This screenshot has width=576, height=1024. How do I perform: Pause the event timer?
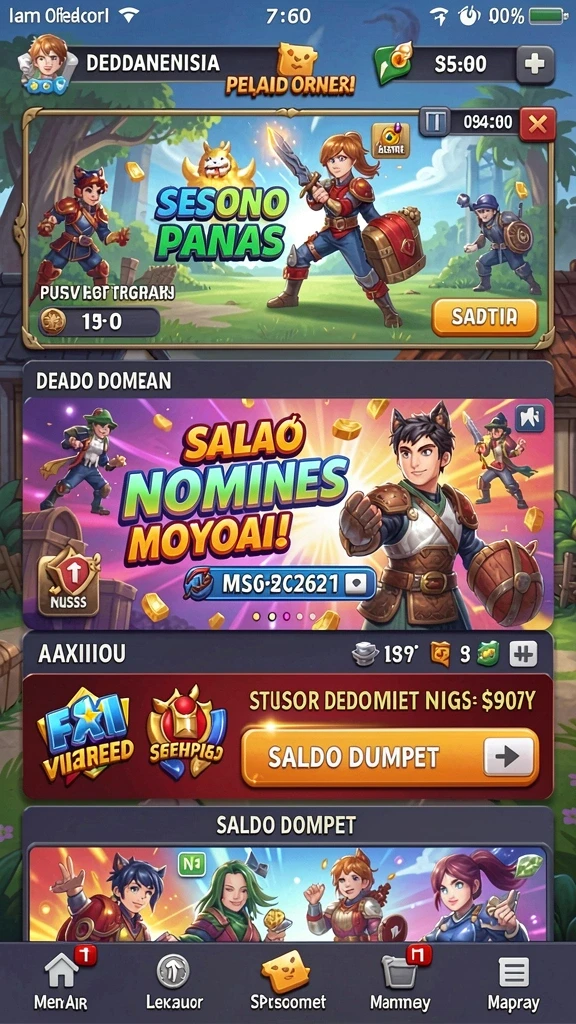[434, 121]
